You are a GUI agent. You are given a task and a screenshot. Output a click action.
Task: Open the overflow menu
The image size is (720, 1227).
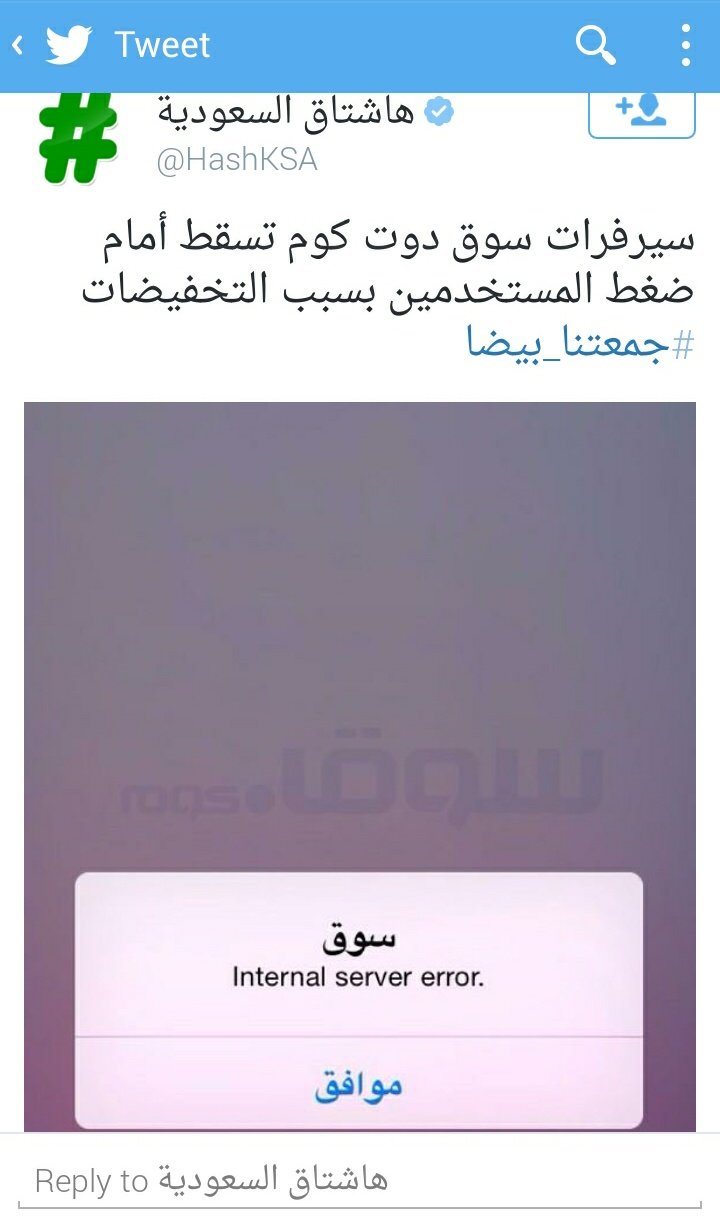tap(686, 45)
